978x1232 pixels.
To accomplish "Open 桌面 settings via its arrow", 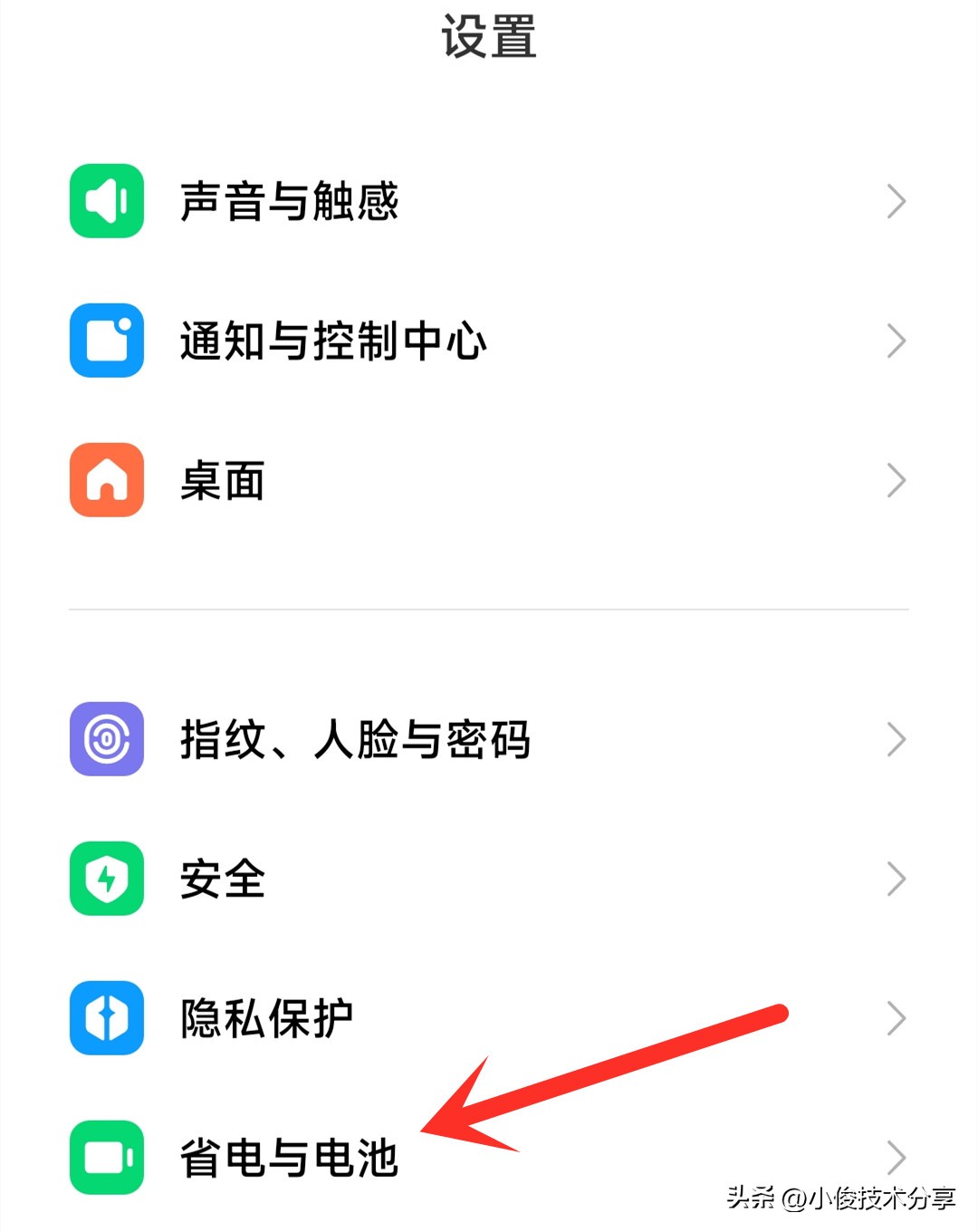I will click(x=895, y=480).
